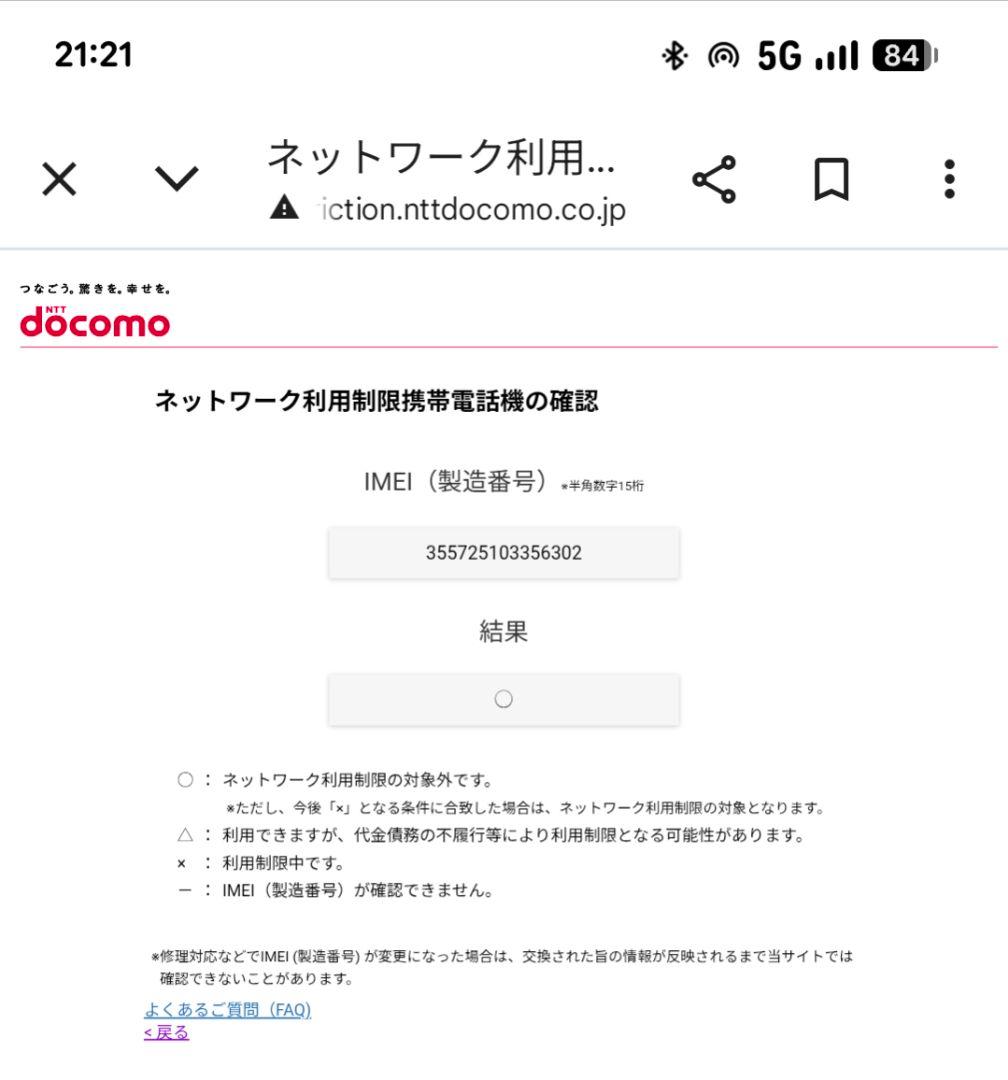Open the three-dot overflow menu

pos(948,176)
